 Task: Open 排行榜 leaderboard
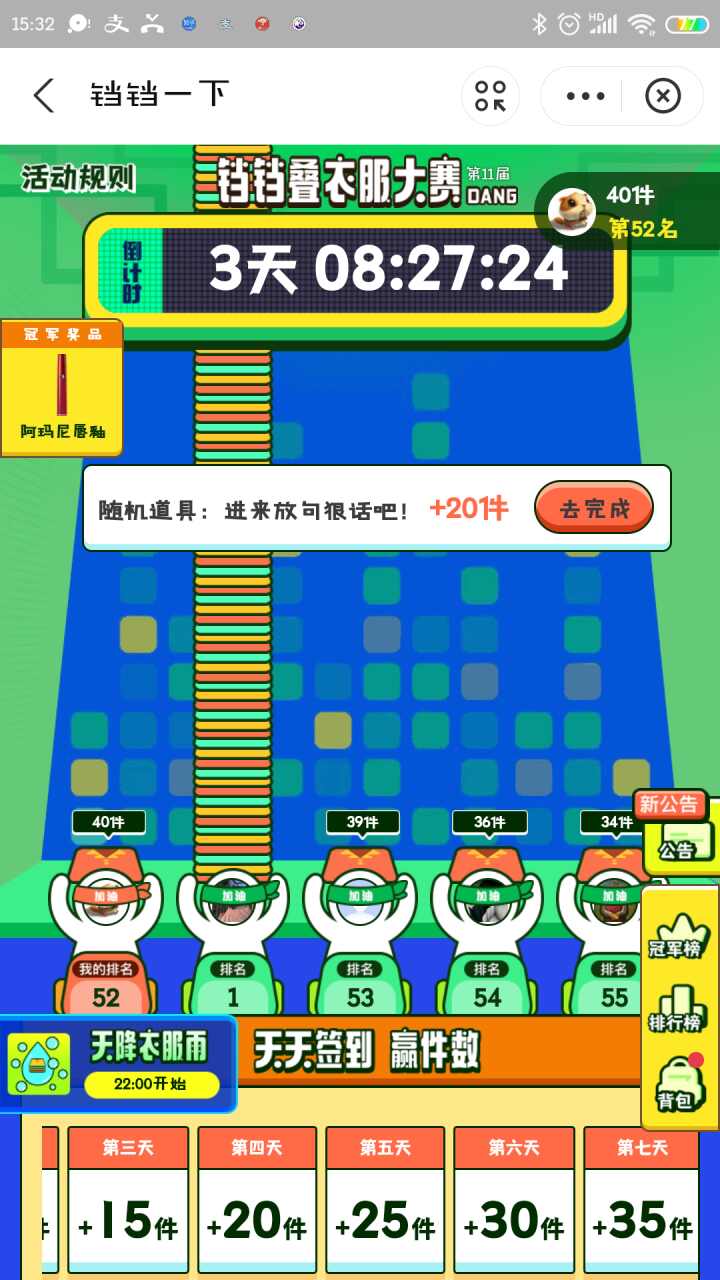coord(678,1008)
